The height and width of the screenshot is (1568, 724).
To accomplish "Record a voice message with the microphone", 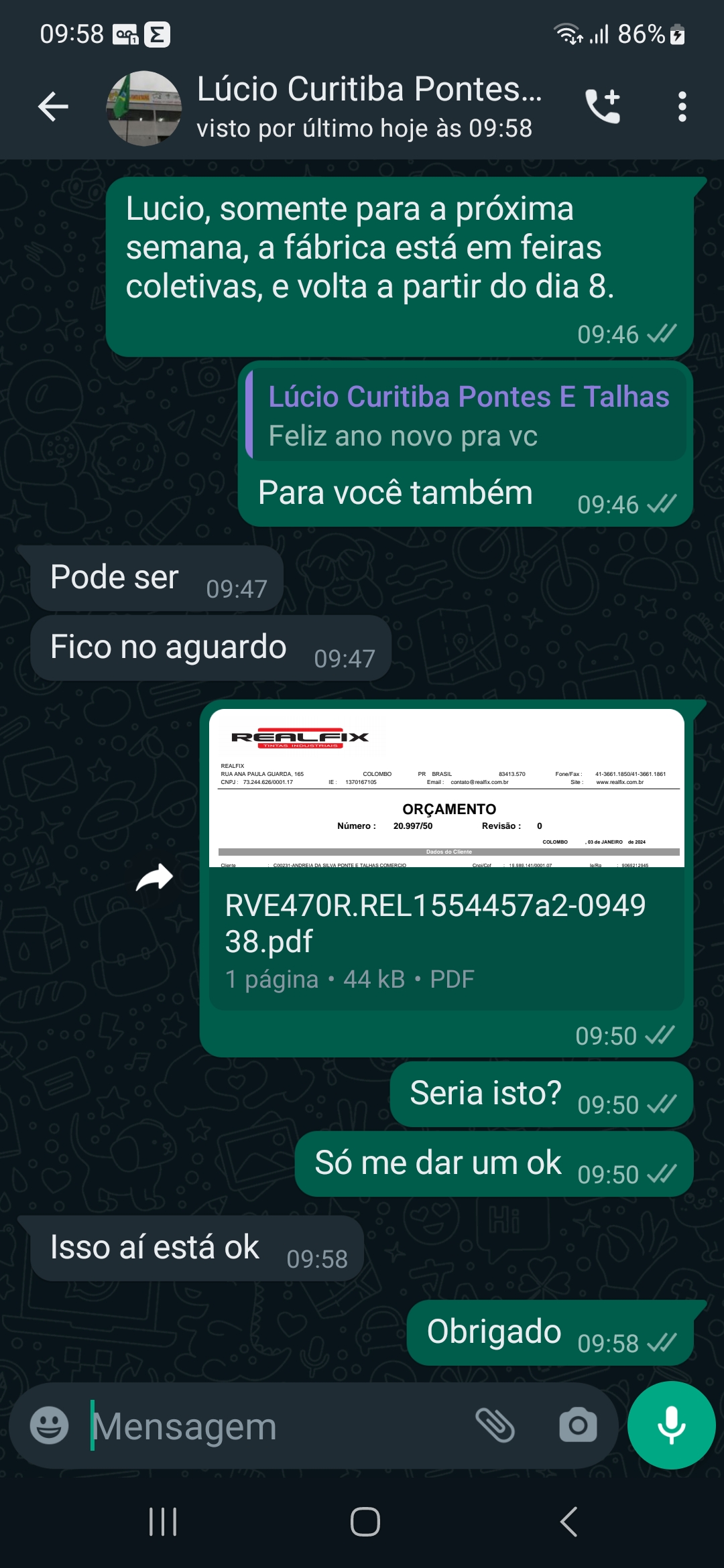I will click(671, 1425).
